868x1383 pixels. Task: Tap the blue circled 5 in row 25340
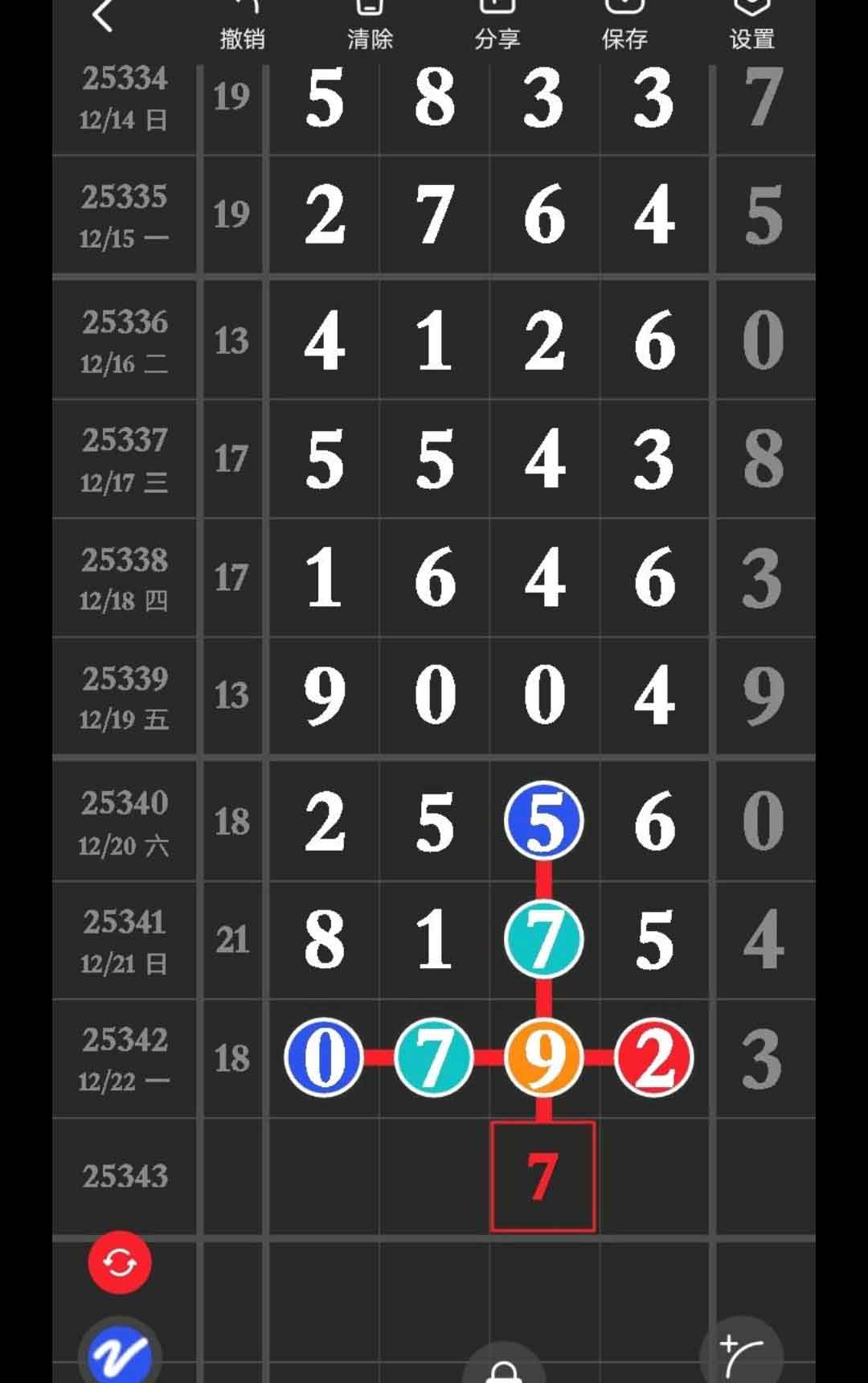pyautogui.click(x=543, y=821)
